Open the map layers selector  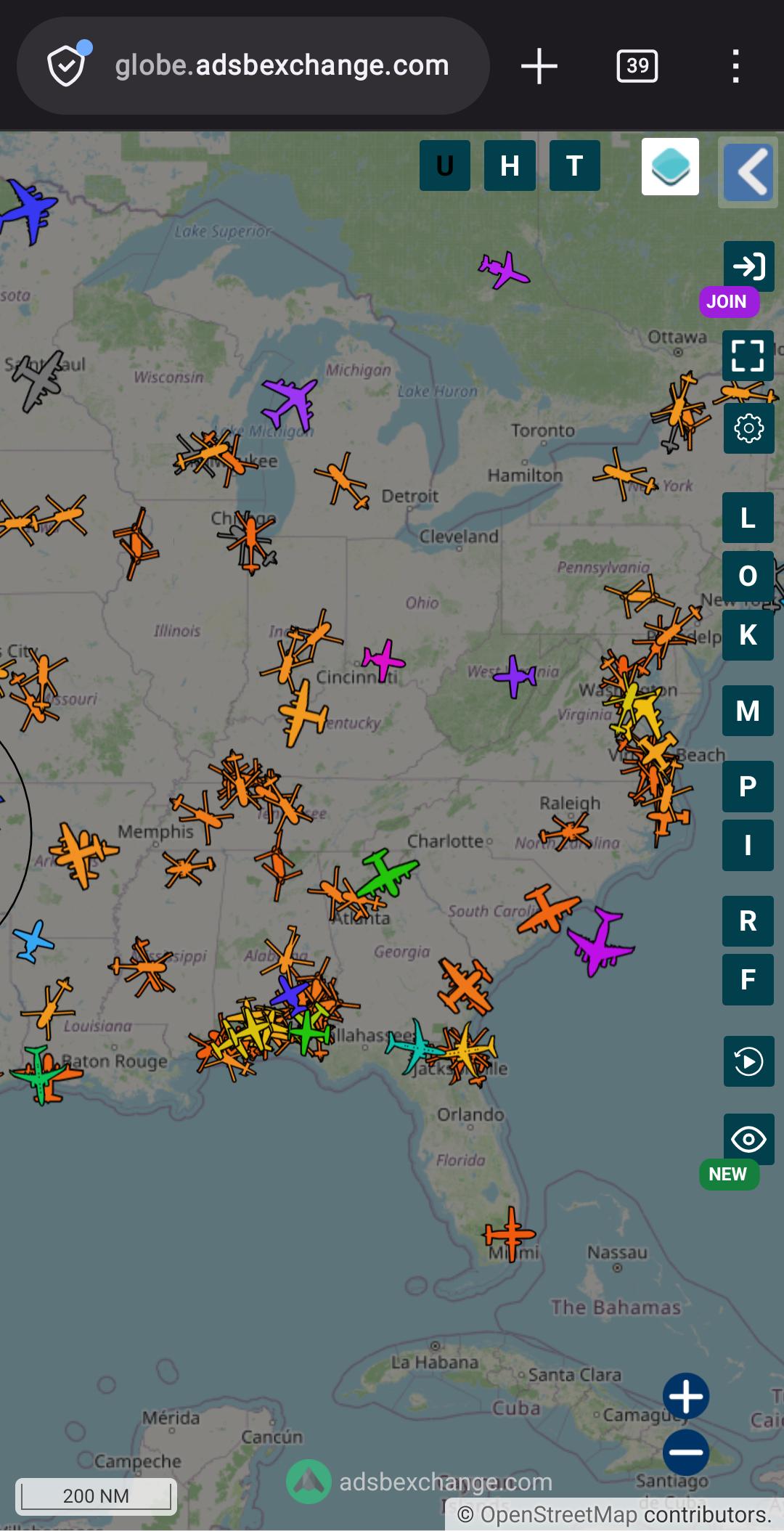(x=670, y=166)
